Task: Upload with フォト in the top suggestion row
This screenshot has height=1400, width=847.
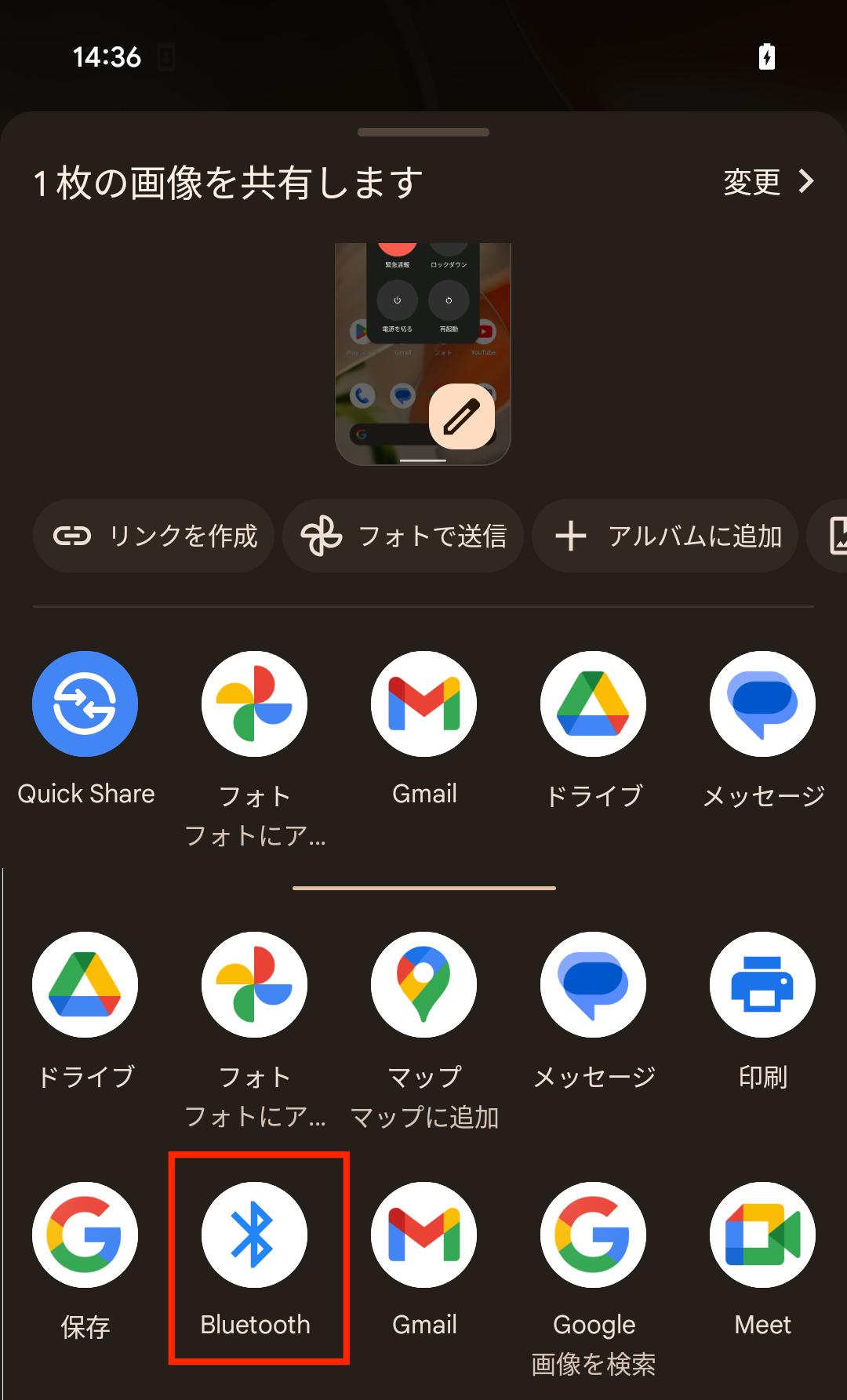Action: pos(255,704)
